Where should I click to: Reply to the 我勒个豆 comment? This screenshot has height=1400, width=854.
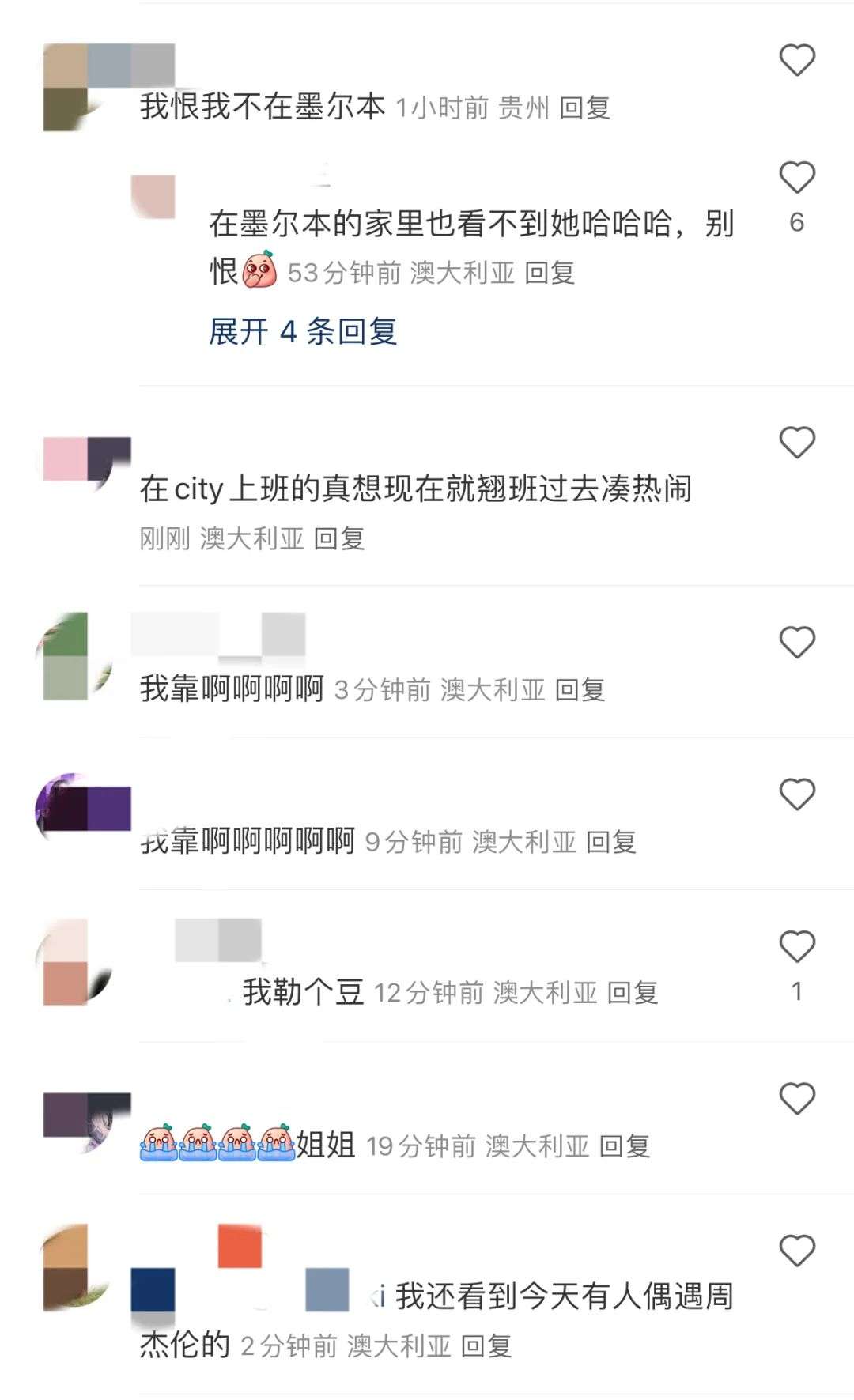pos(633,993)
